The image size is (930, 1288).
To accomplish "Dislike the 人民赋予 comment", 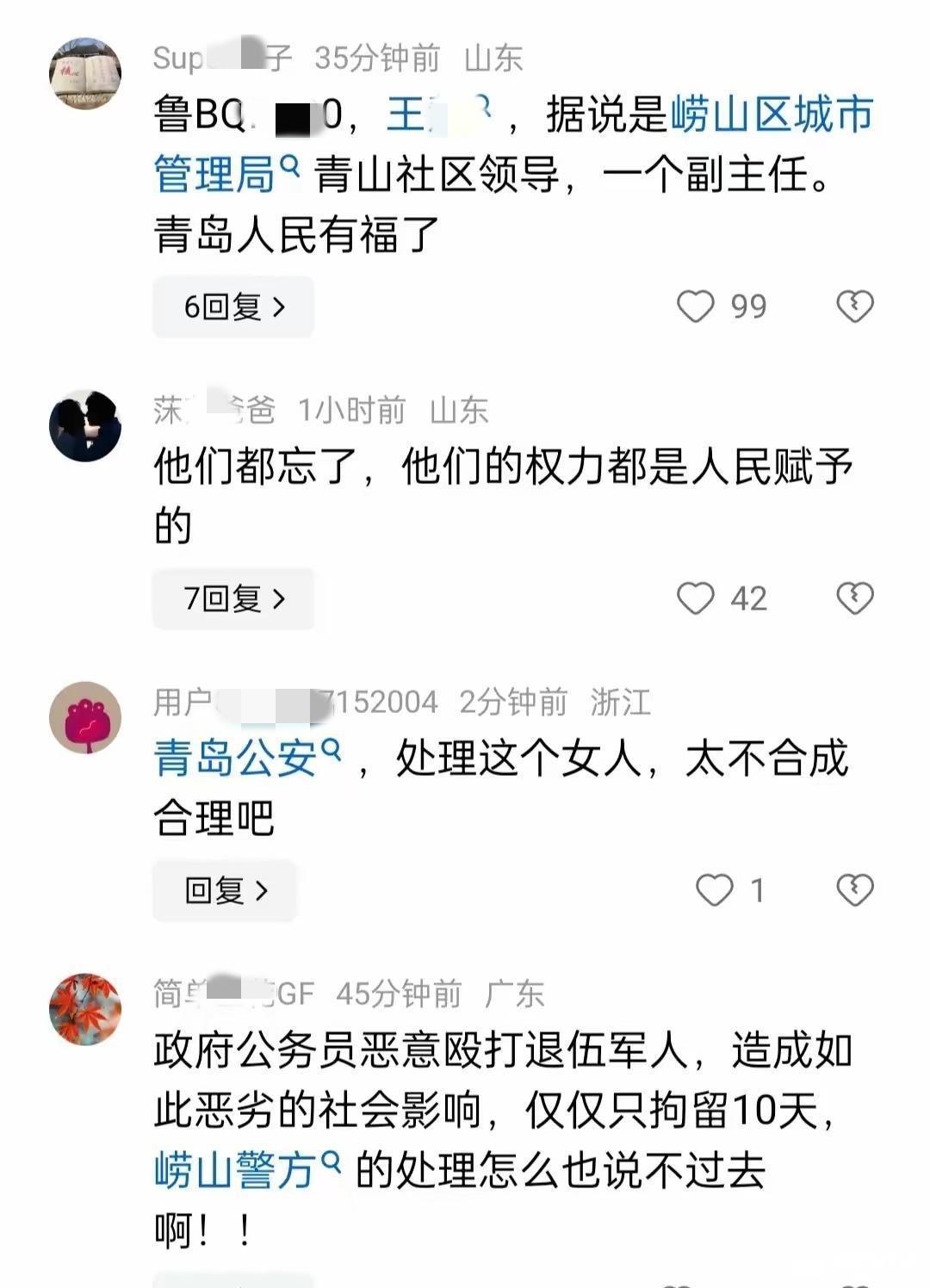I will (854, 598).
